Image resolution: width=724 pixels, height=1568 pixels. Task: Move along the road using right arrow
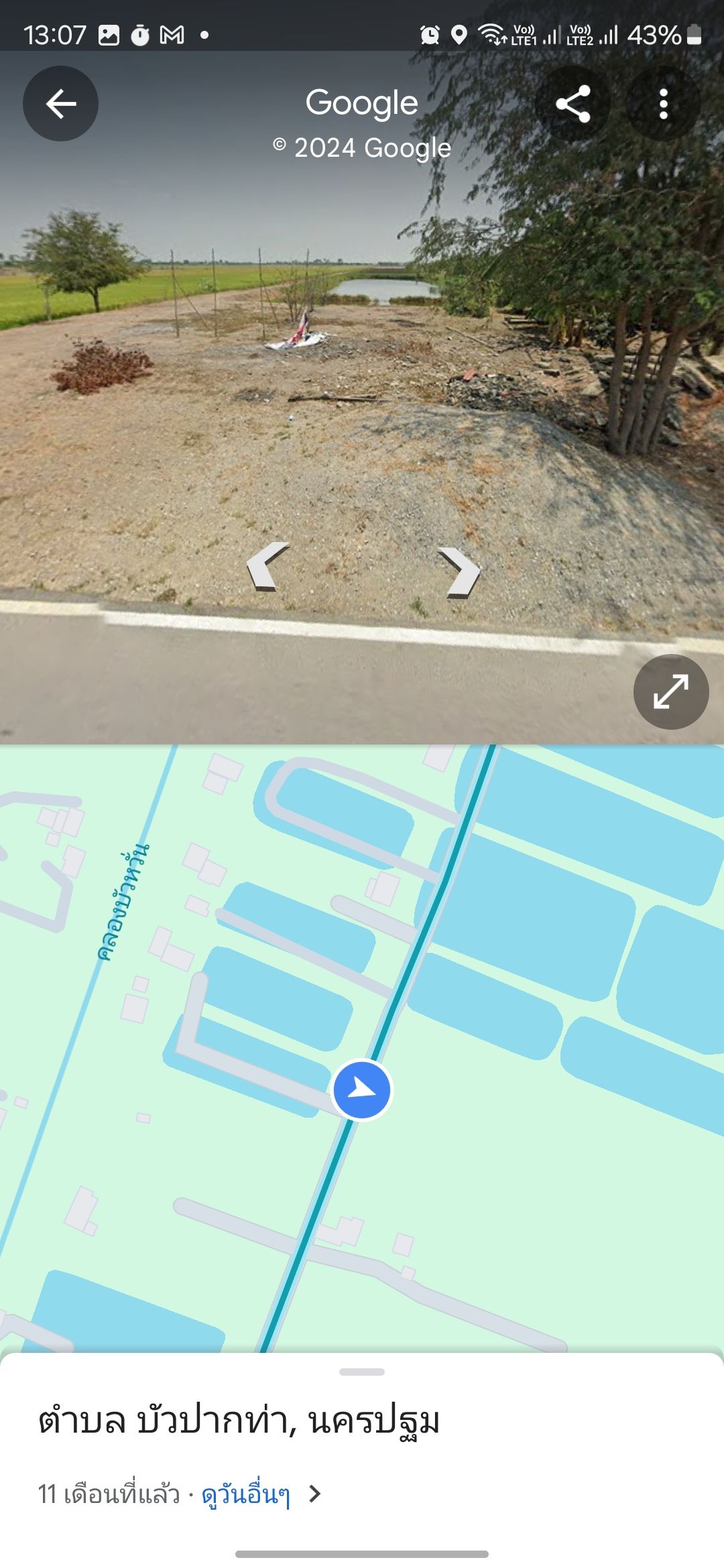[459, 573]
